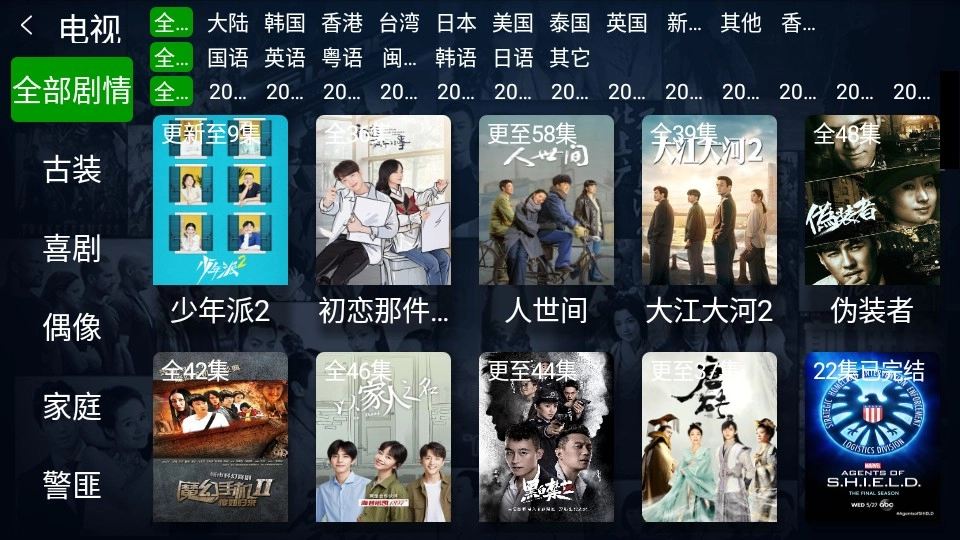Open the Agents of S.H.I.E.L.D. poster

(872, 436)
